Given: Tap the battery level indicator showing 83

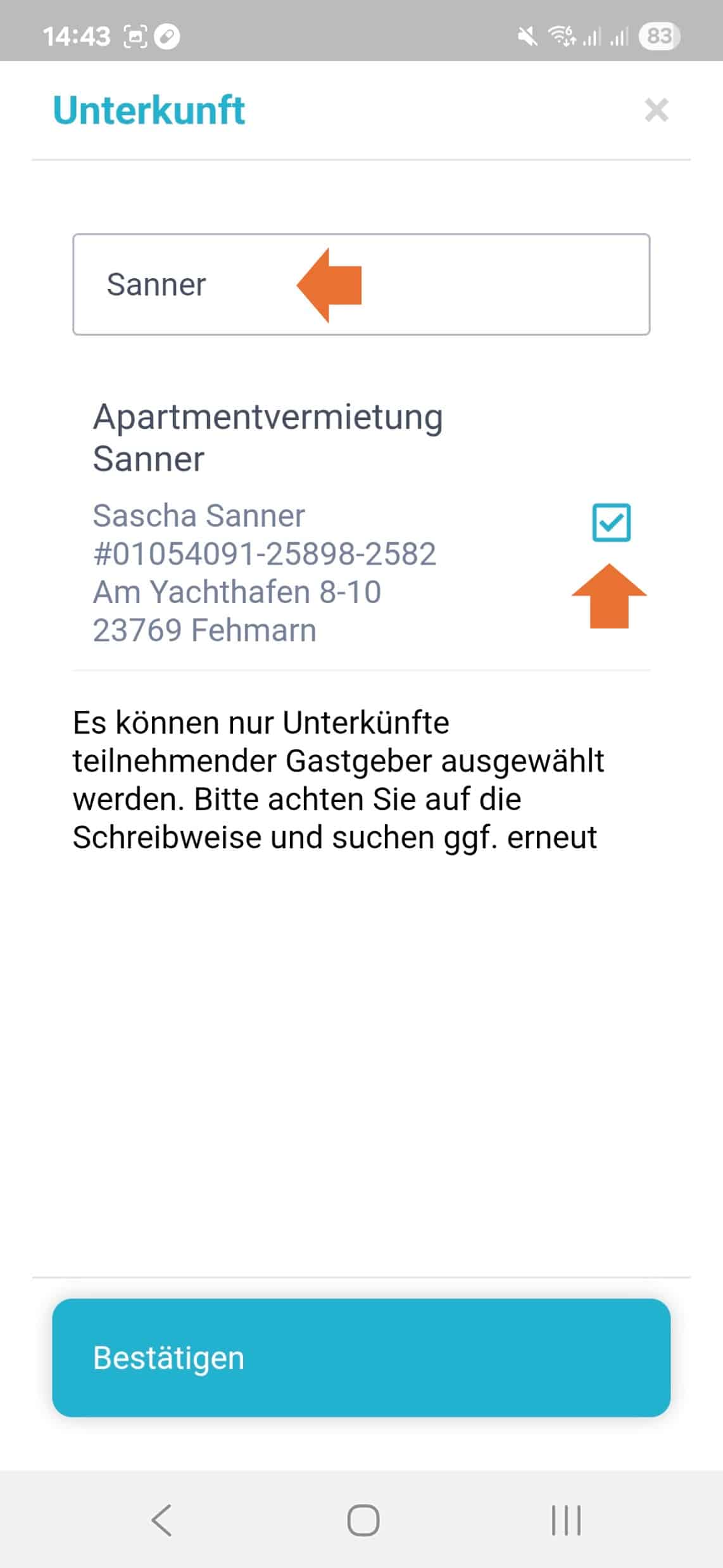Looking at the screenshot, I should point(661,35).
